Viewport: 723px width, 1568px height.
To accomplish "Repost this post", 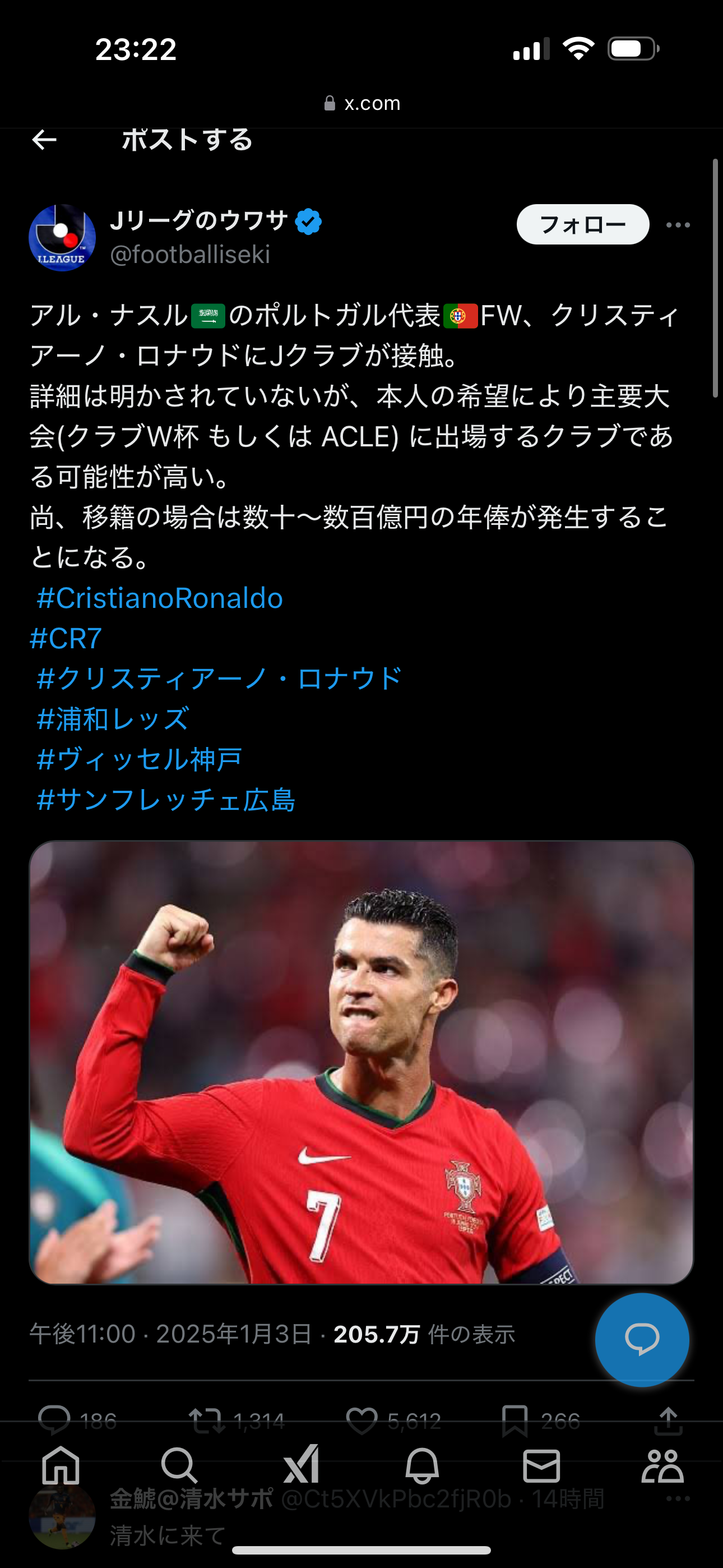I will (x=207, y=1421).
